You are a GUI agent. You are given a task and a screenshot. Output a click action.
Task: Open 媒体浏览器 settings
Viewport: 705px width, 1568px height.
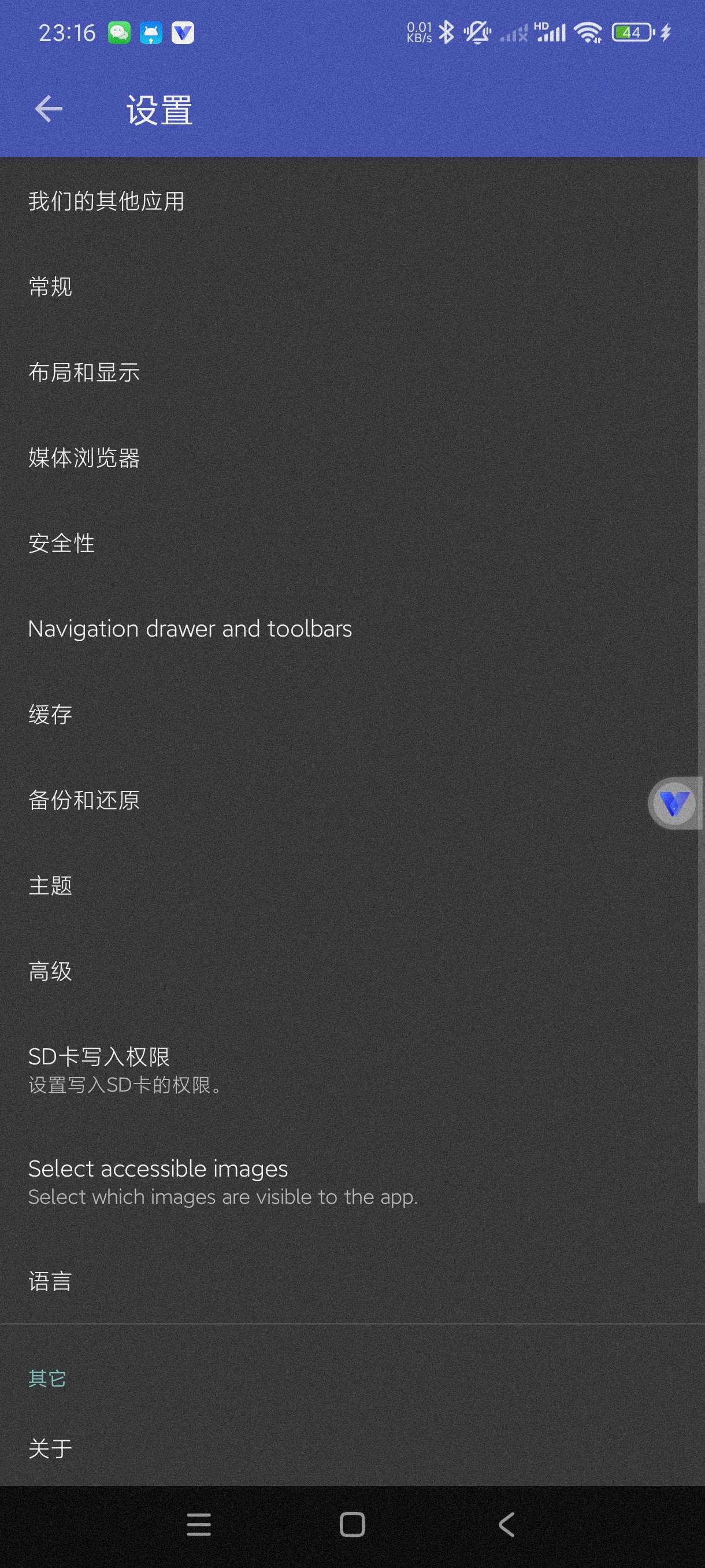(84, 458)
